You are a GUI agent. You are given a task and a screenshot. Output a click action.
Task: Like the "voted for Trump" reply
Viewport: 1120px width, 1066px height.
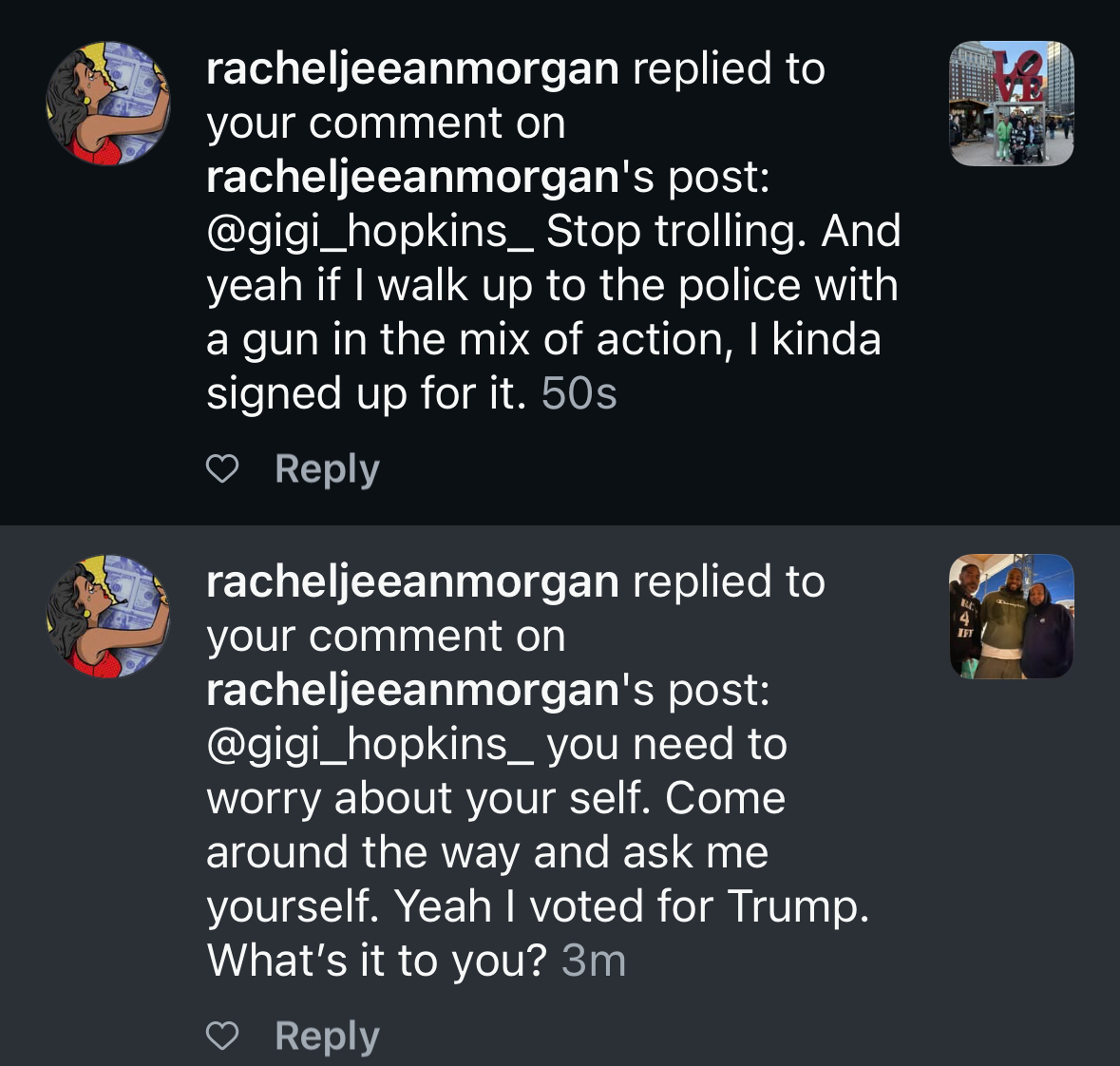coord(222,1037)
